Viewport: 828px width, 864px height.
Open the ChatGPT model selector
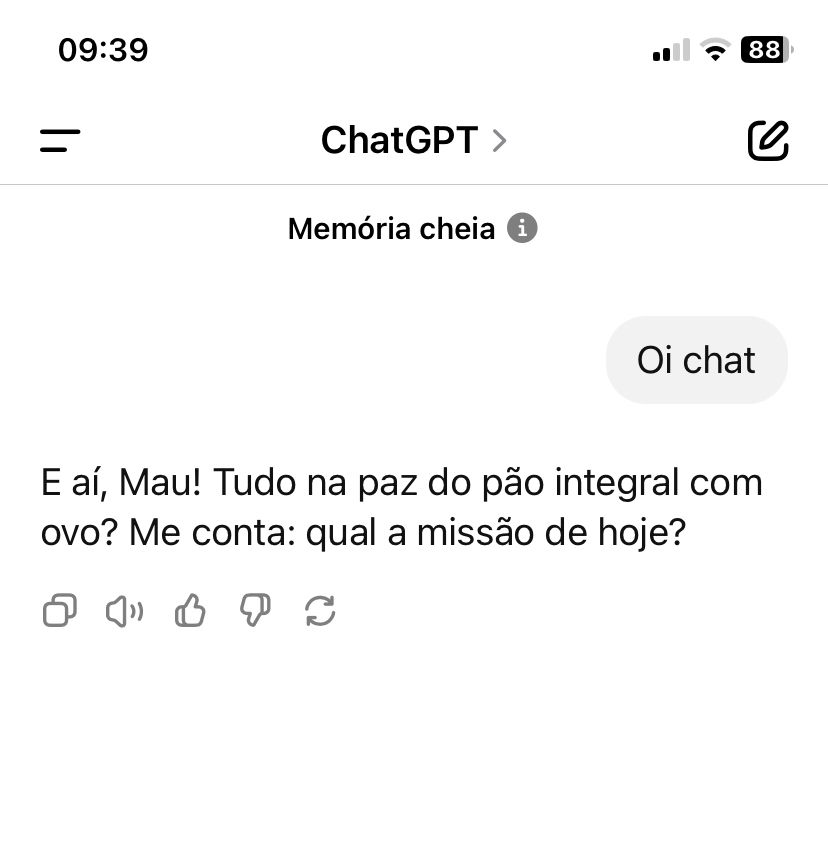tap(413, 141)
